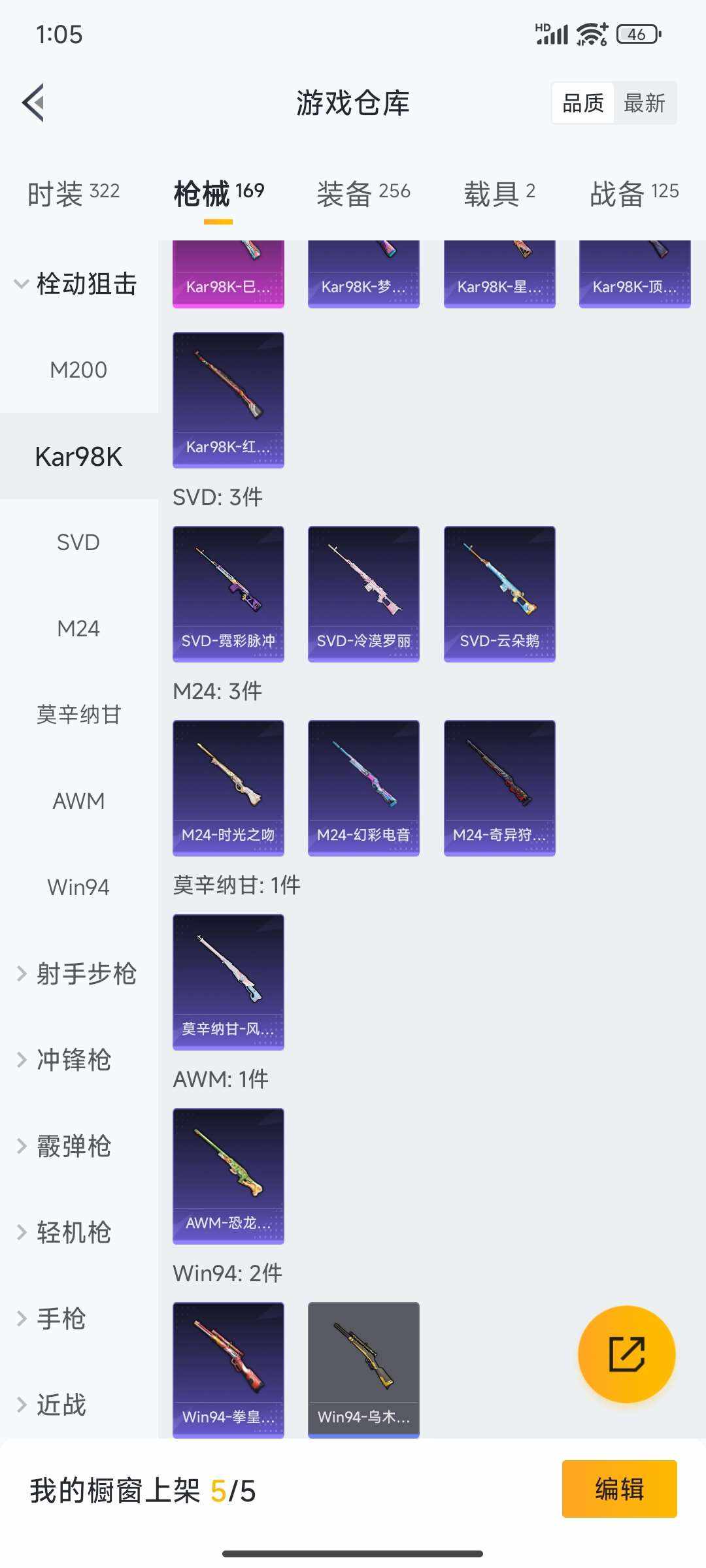706x1568 pixels.
Task: Select 莫辛纳甘 in the sidebar list
Action: click(78, 714)
